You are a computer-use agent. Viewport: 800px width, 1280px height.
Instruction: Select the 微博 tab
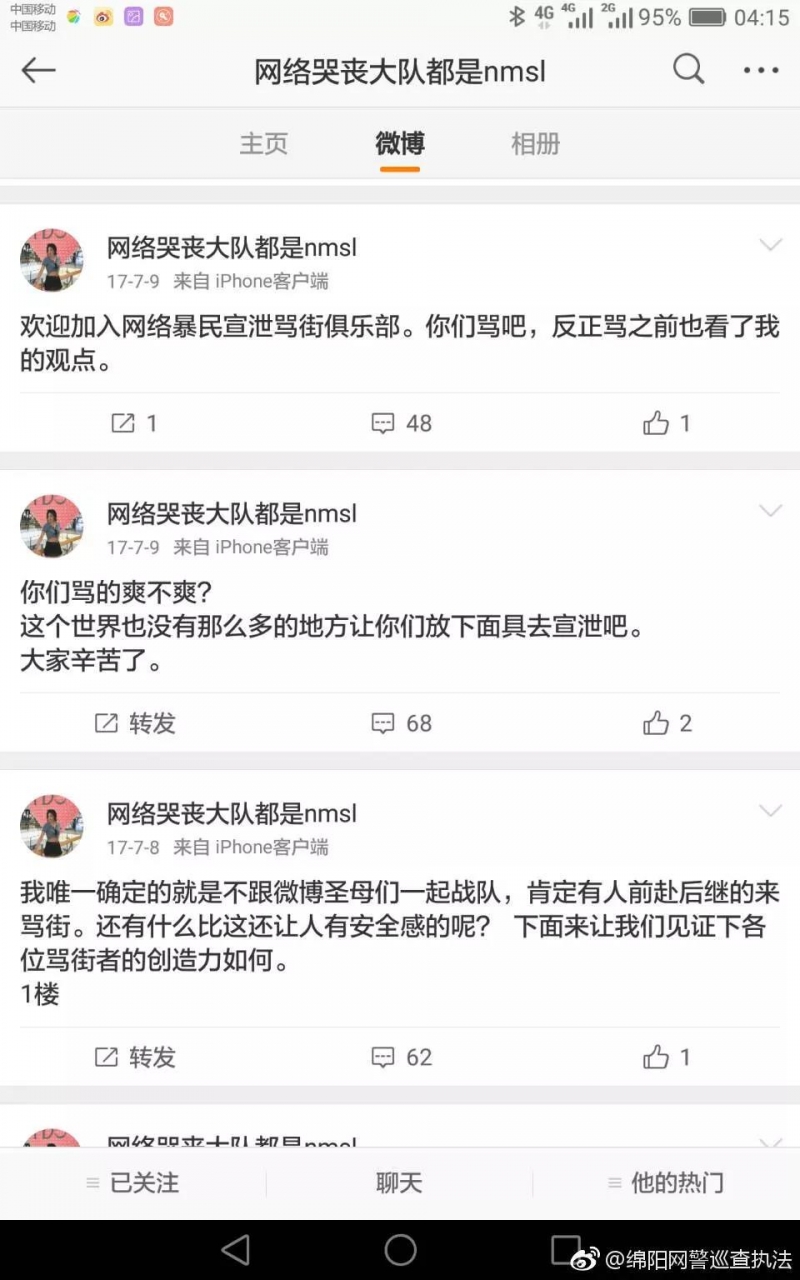400,143
